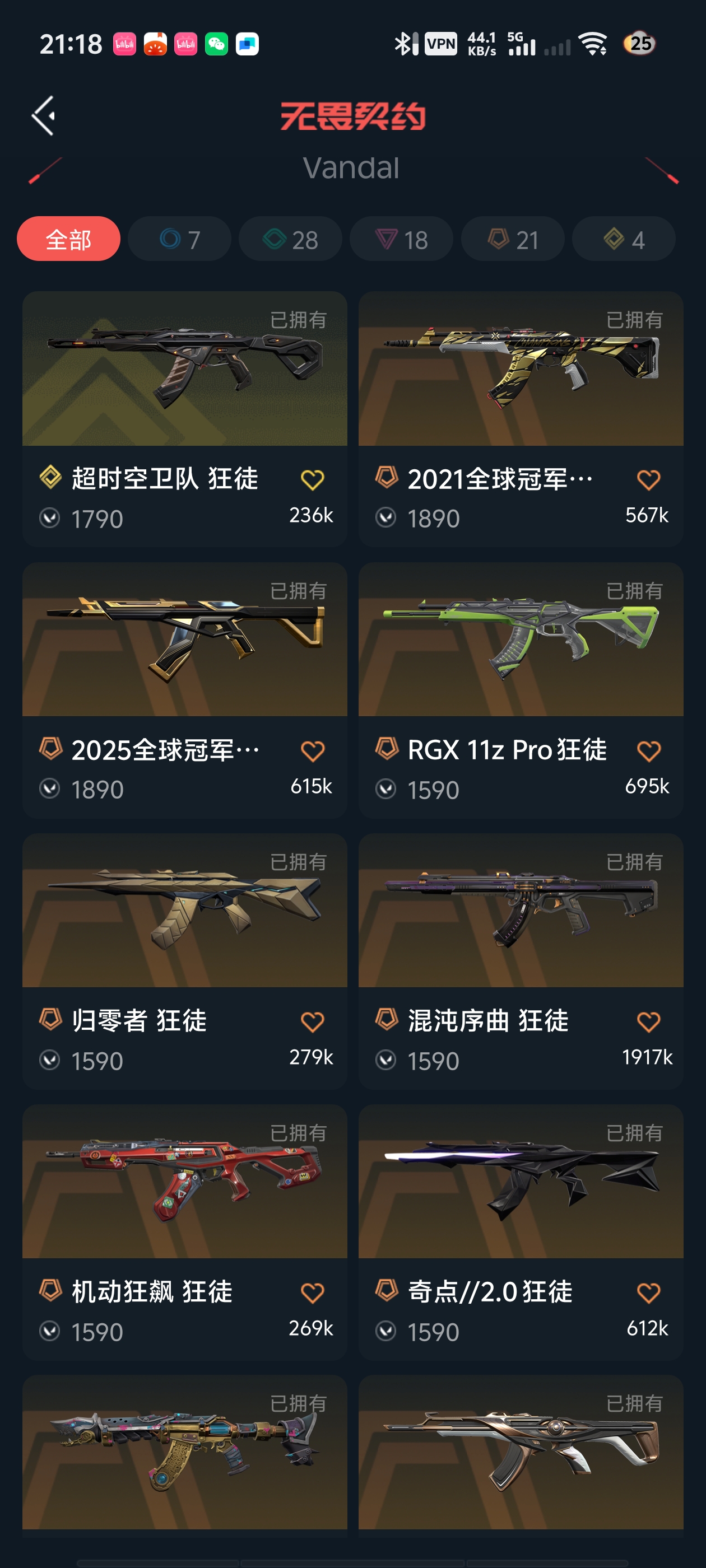Select the 全部 filter chip
706x1568 pixels.
[68, 239]
